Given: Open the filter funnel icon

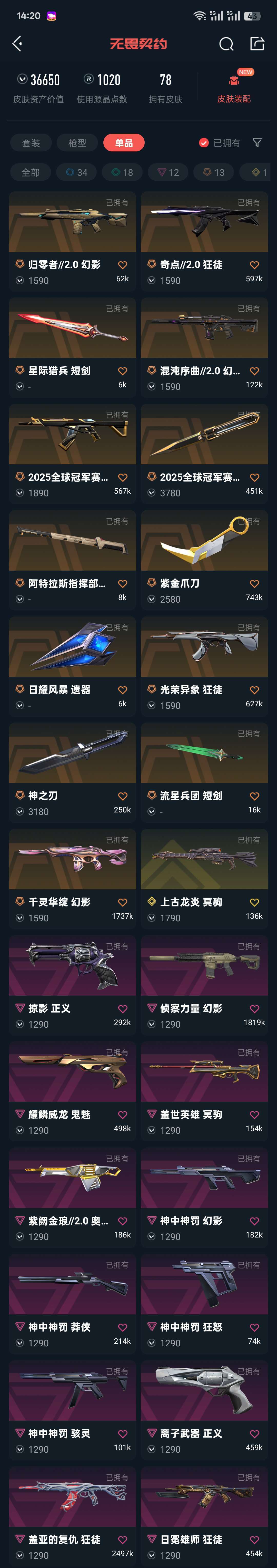Looking at the screenshot, I should [x=257, y=142].
